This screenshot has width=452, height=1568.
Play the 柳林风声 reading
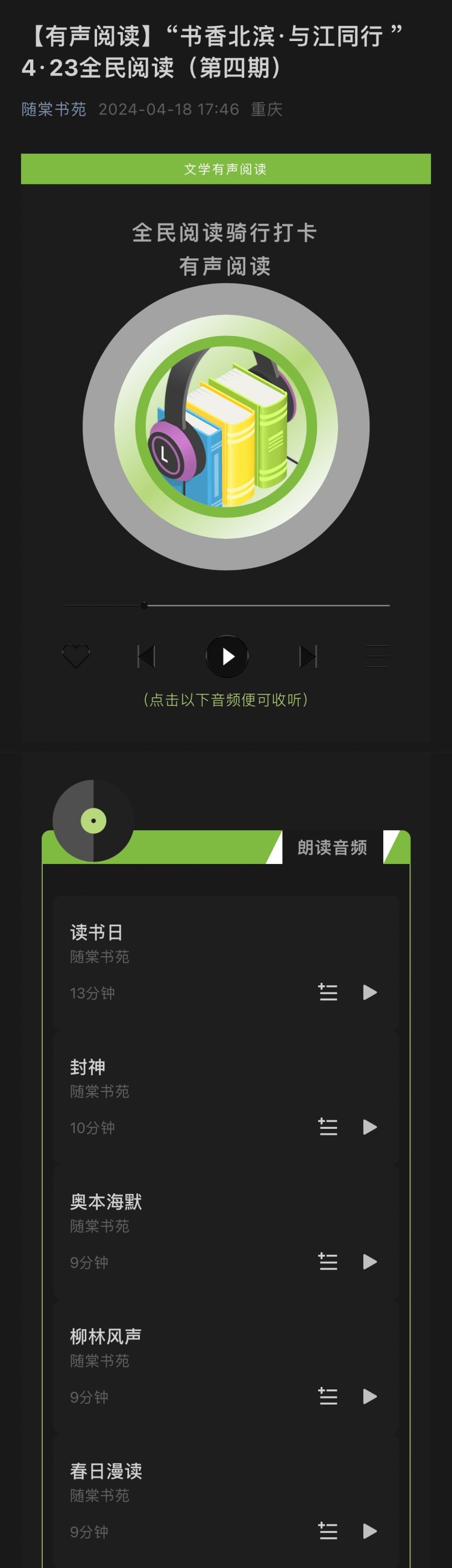pyautogui.click(x=370, y=1395)
